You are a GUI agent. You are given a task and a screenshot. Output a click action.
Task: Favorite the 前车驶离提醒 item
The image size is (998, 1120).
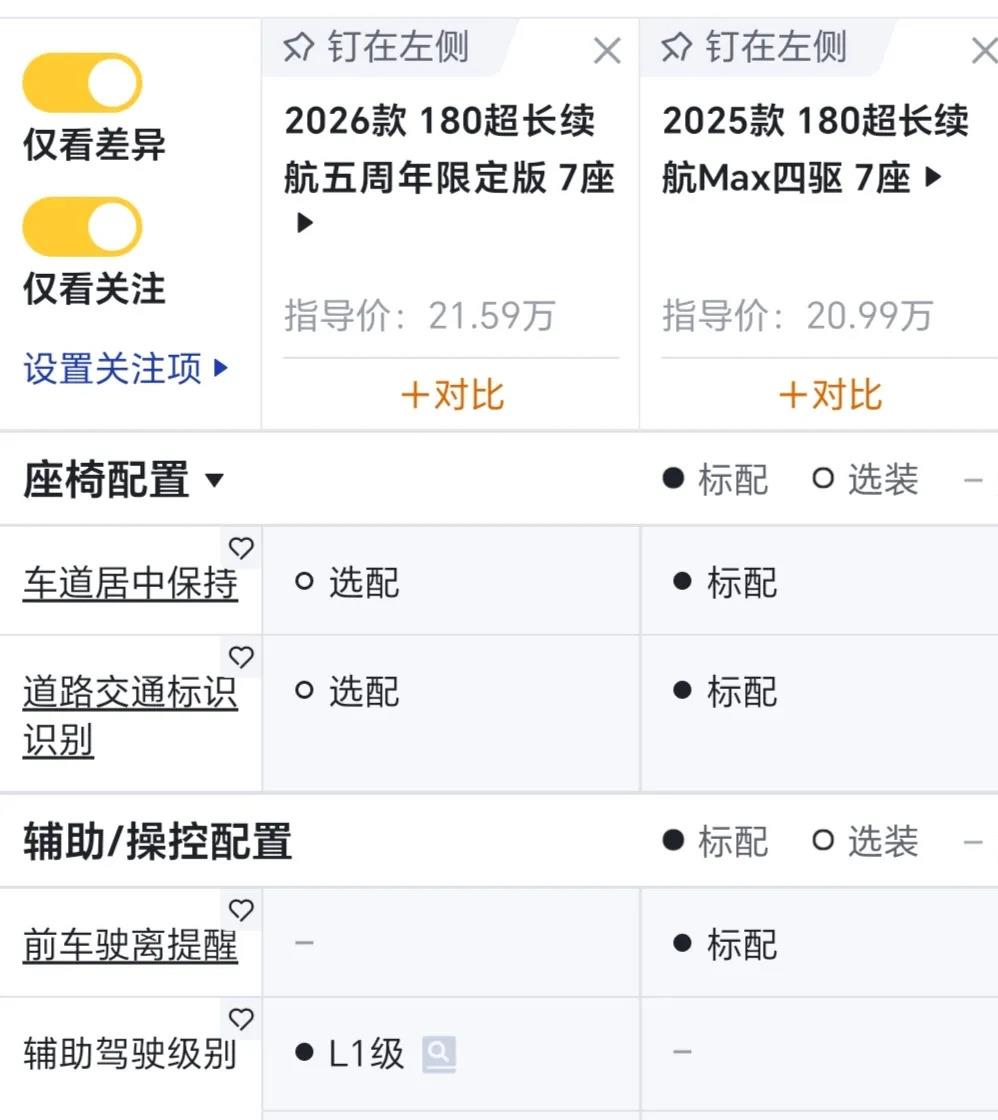tap(241, 910)
